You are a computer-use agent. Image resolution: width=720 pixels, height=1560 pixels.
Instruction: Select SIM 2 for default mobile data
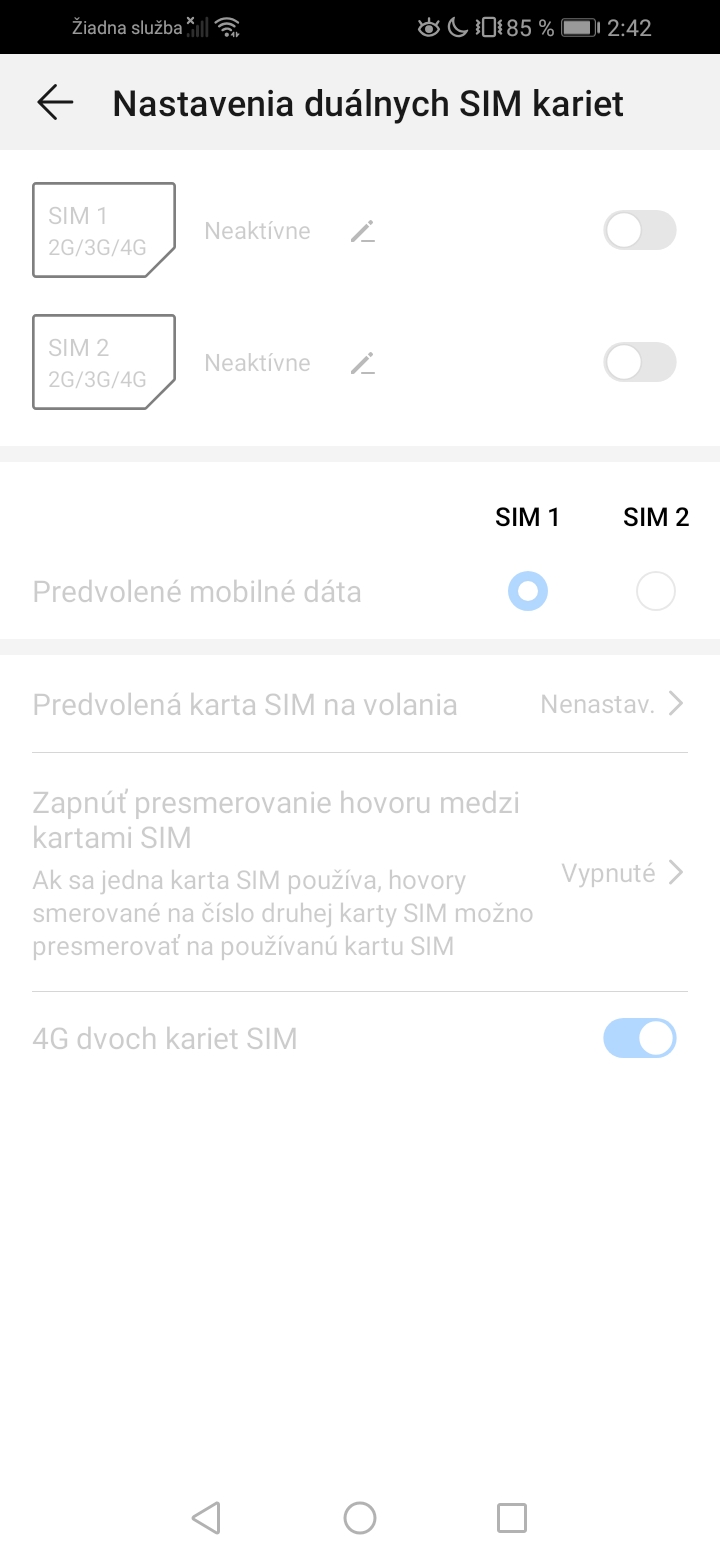[x=655, y=592]
